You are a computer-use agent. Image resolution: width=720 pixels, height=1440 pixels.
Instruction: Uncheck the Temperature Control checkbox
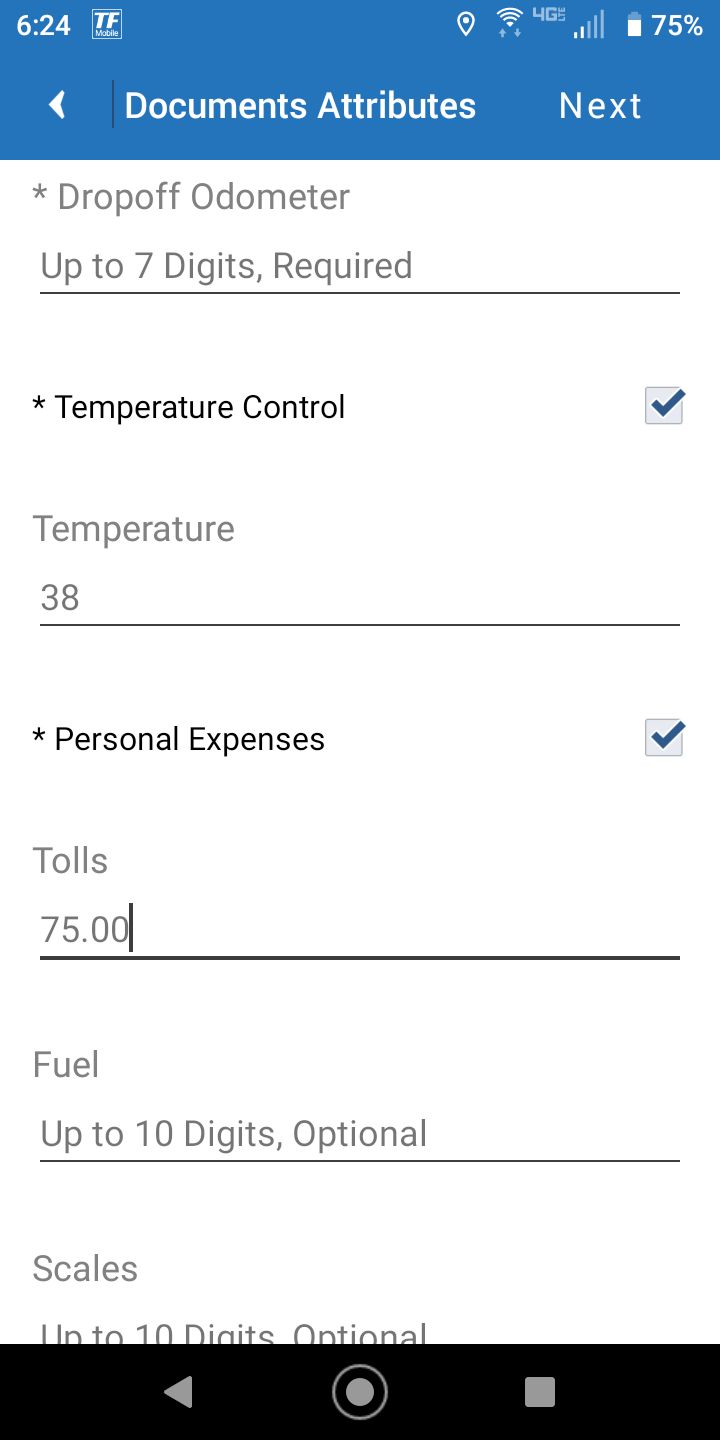664,406
